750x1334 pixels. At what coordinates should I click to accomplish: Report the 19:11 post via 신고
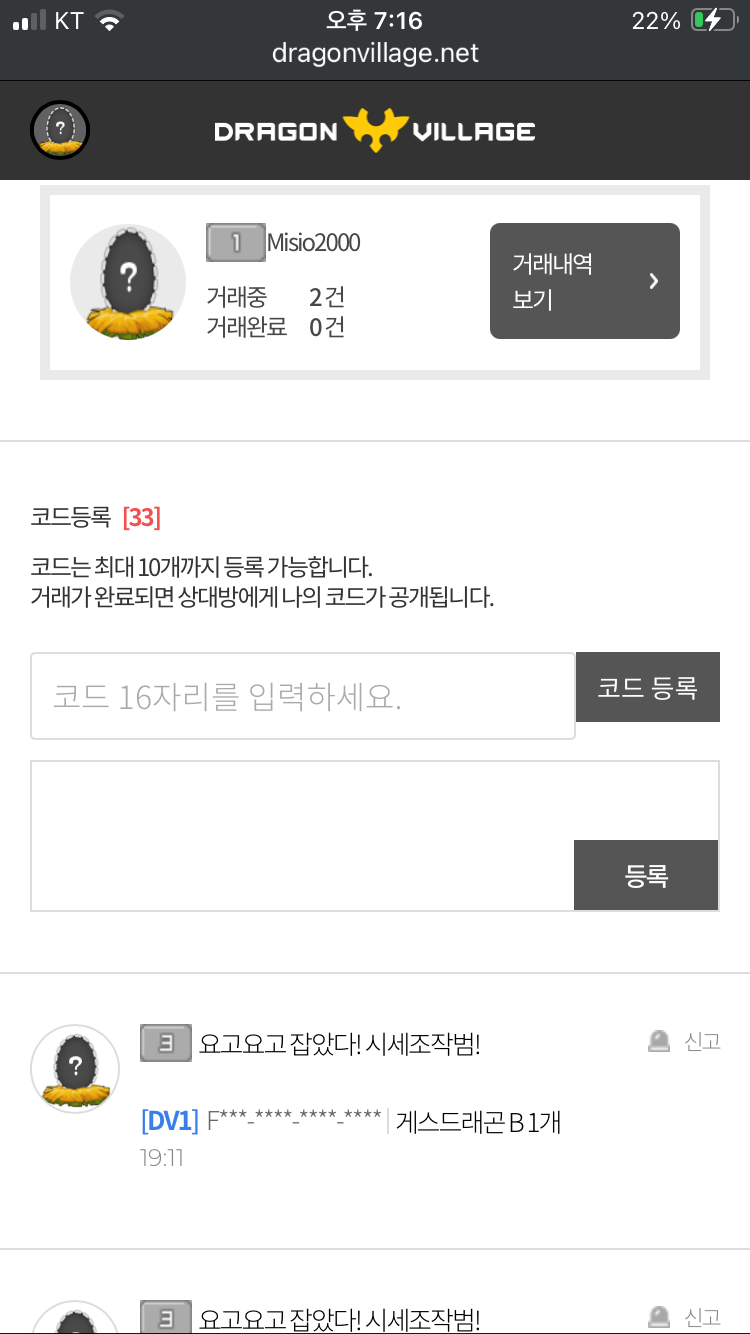pos(686,1042)
